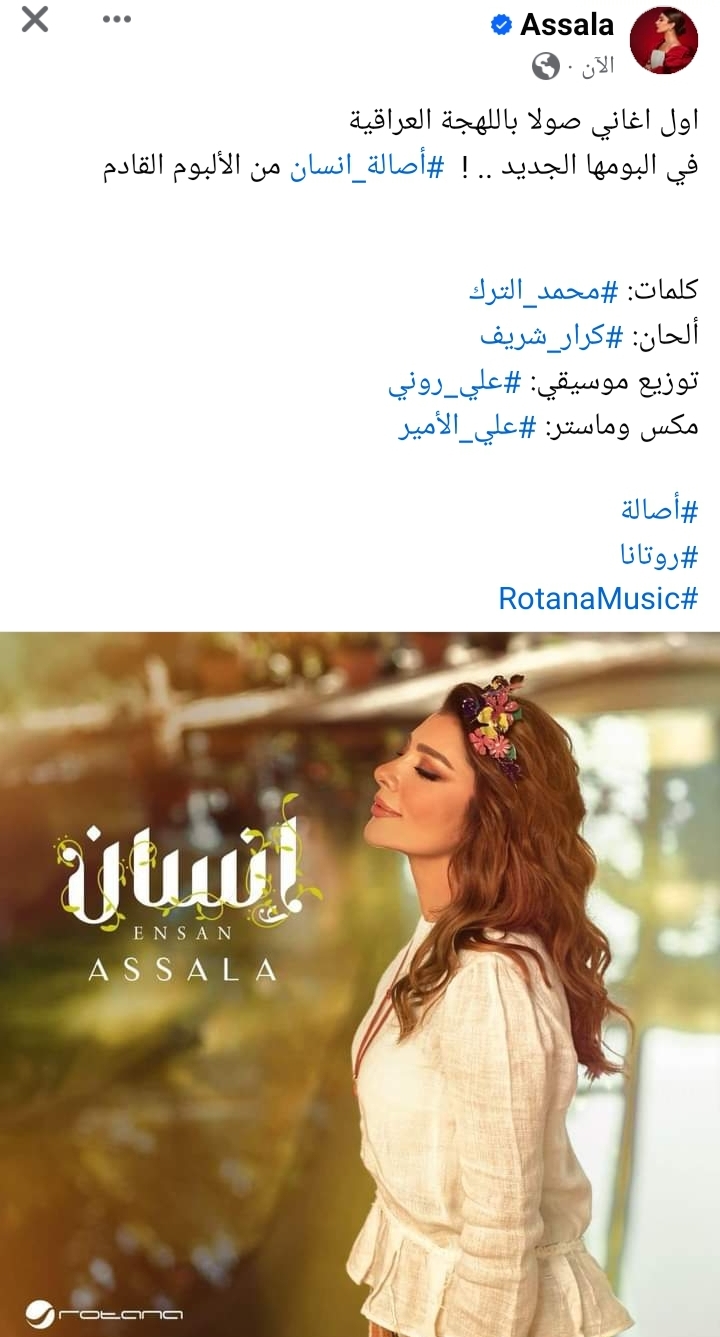This screenshot has height=1337, width=720.
Task: Open Assala's profile picture
Action: click(664, 45)
